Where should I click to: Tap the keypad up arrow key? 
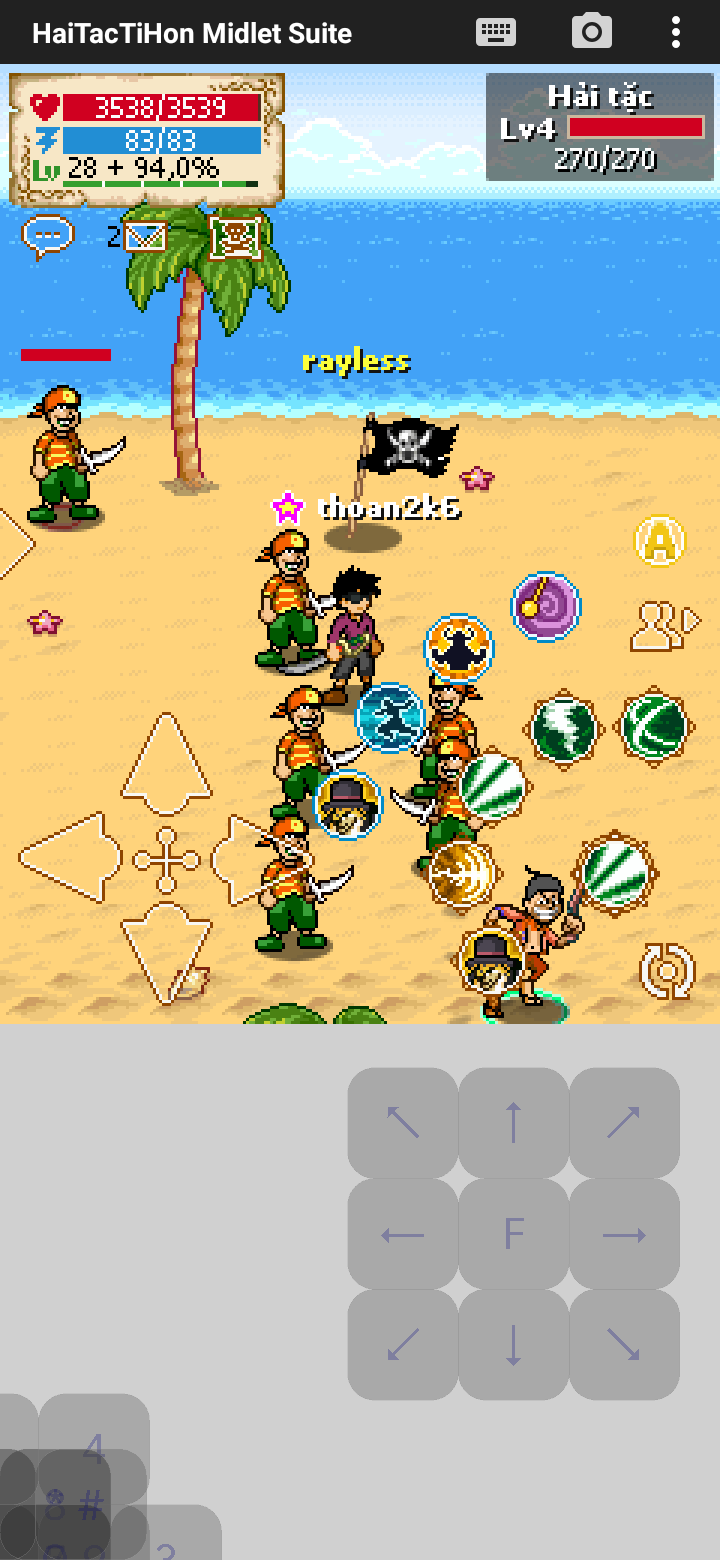click(514, 1123)
